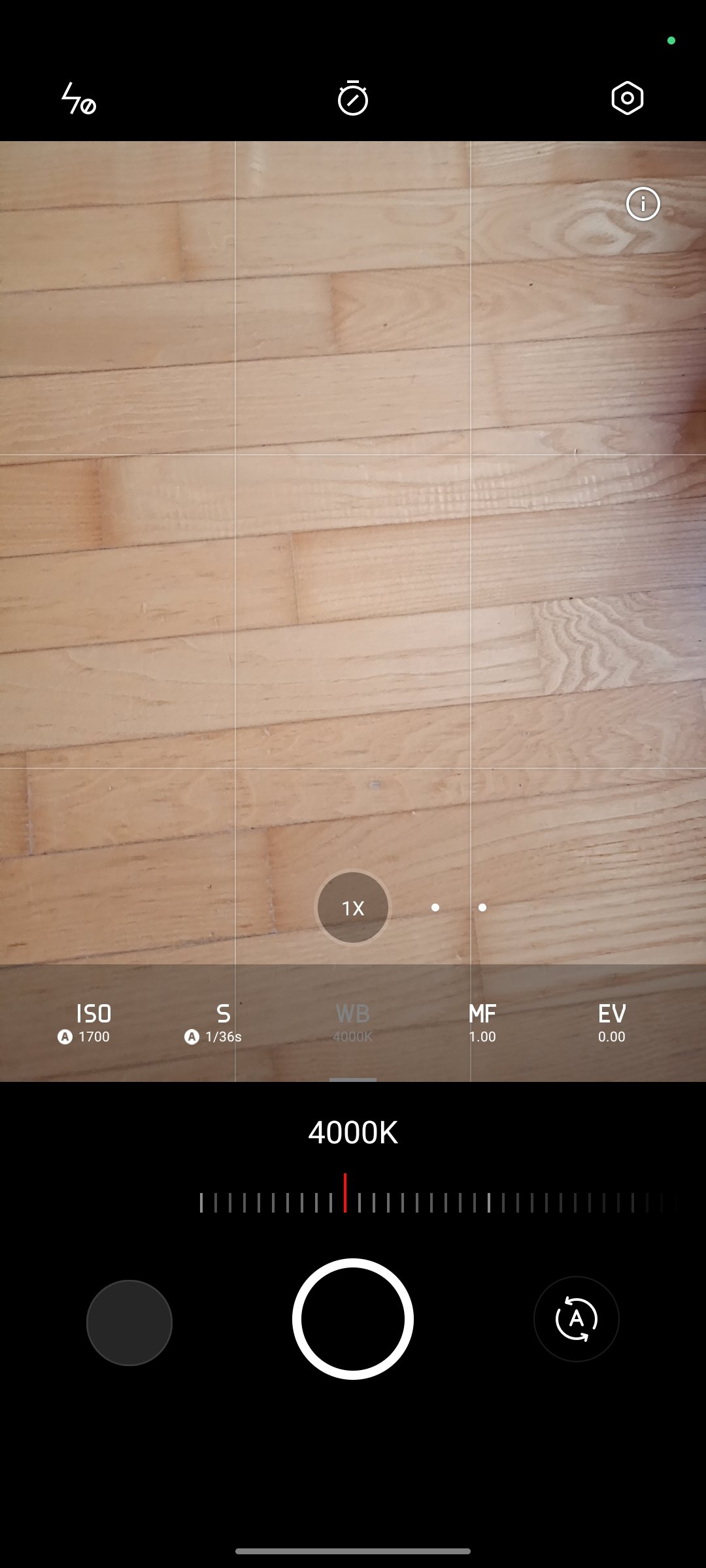Toggle the flash setting icon
This screenshot has width=706, height=1568.
click(x=78, y=99)
